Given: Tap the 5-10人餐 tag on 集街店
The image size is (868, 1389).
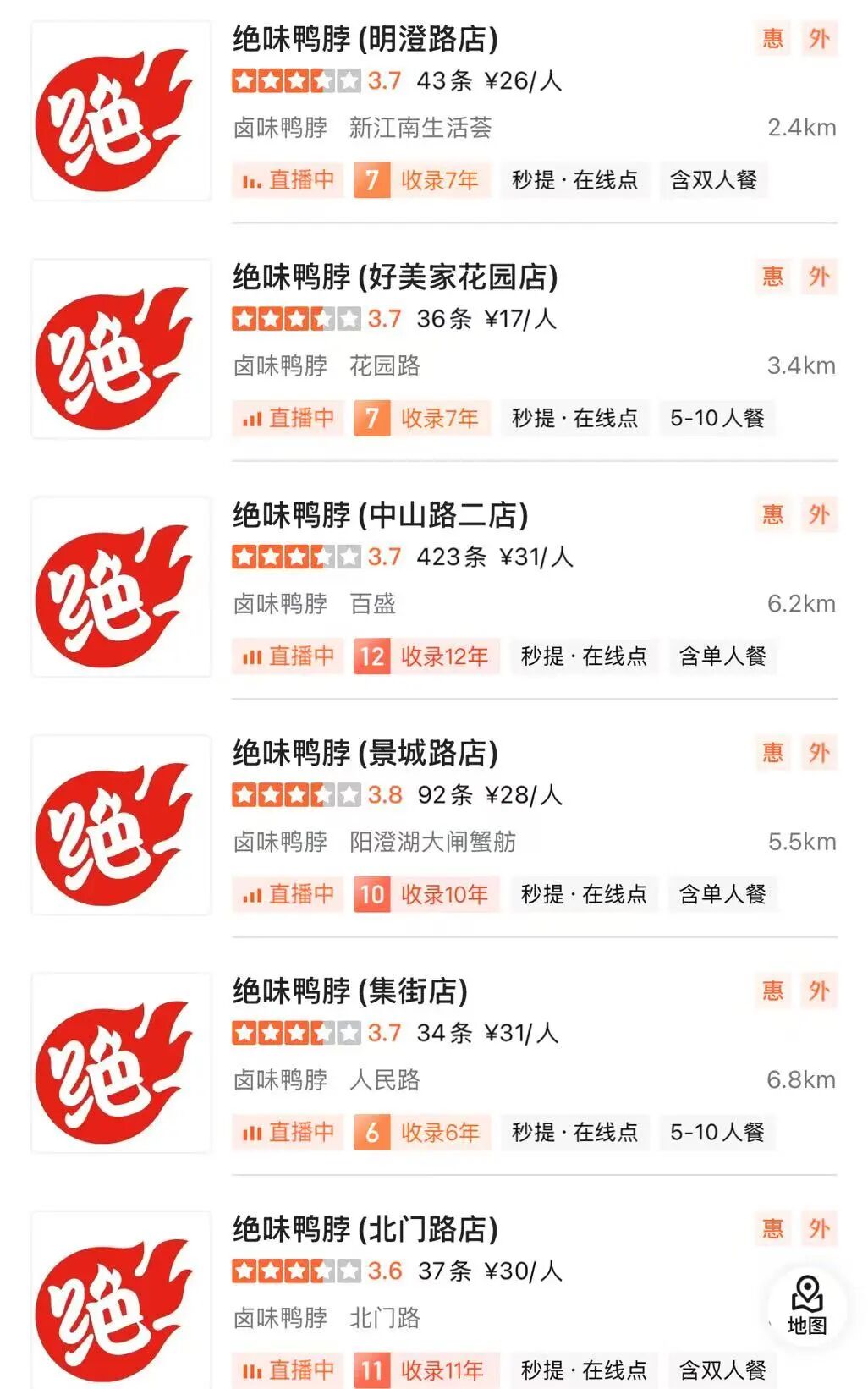Looking at the screenshot, I should click(x=717, y=1132).
